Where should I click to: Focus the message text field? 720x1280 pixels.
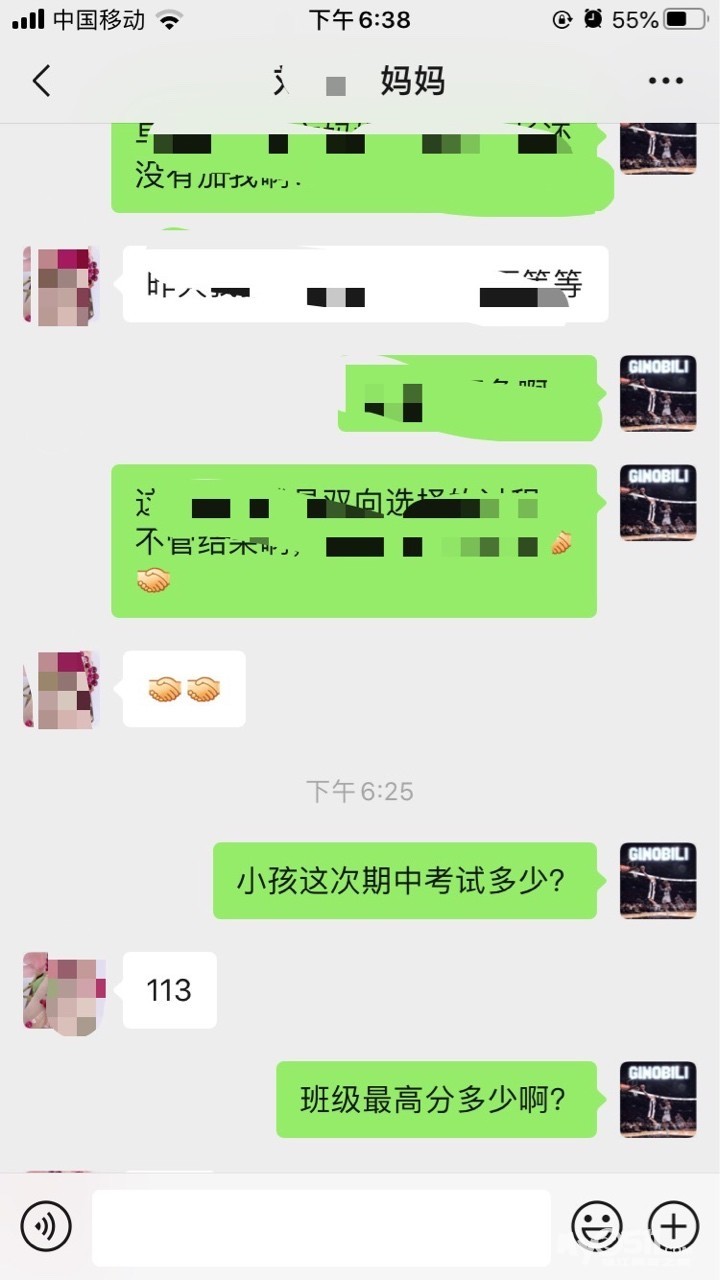coord(322,1227)
